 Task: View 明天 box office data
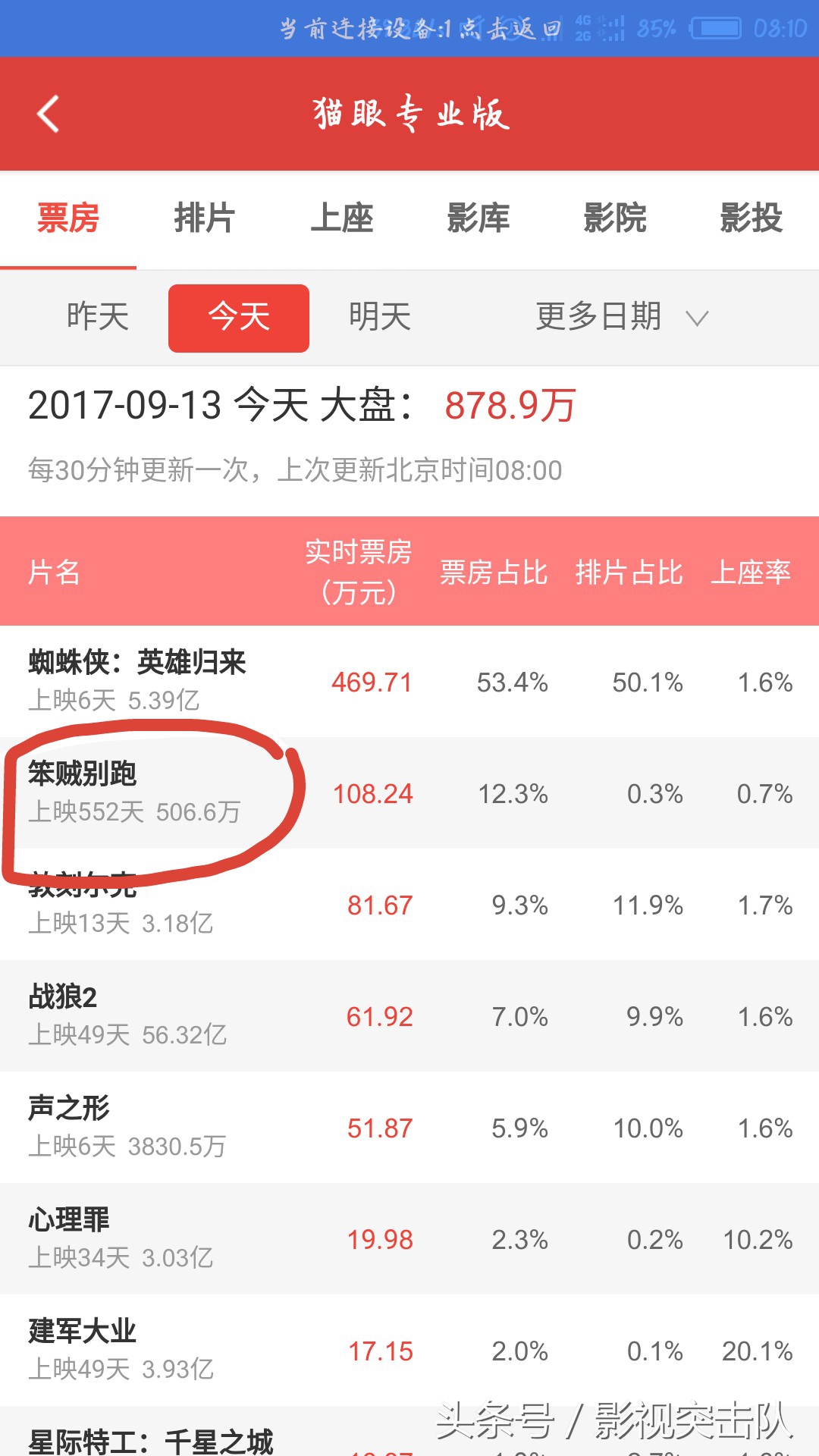[380, 317]
